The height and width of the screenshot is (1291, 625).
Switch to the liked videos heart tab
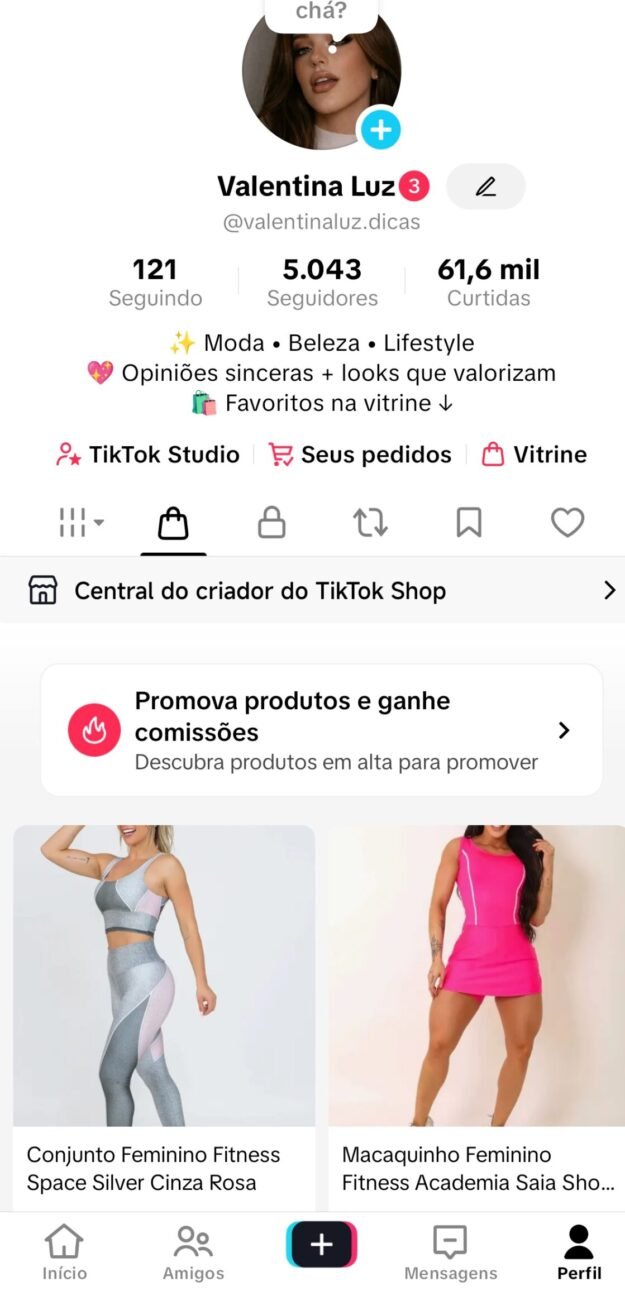pyautogui.click(x=567, y=522)
